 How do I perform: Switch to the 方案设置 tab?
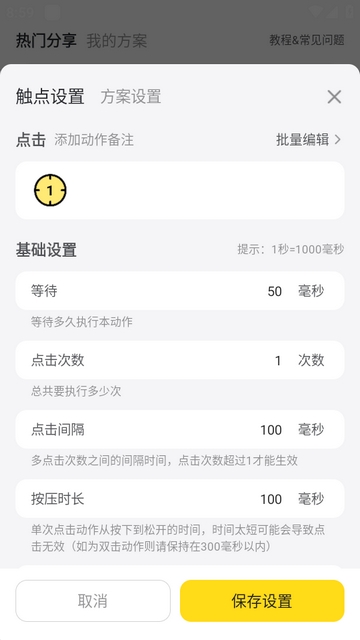[x=131, y=97]
